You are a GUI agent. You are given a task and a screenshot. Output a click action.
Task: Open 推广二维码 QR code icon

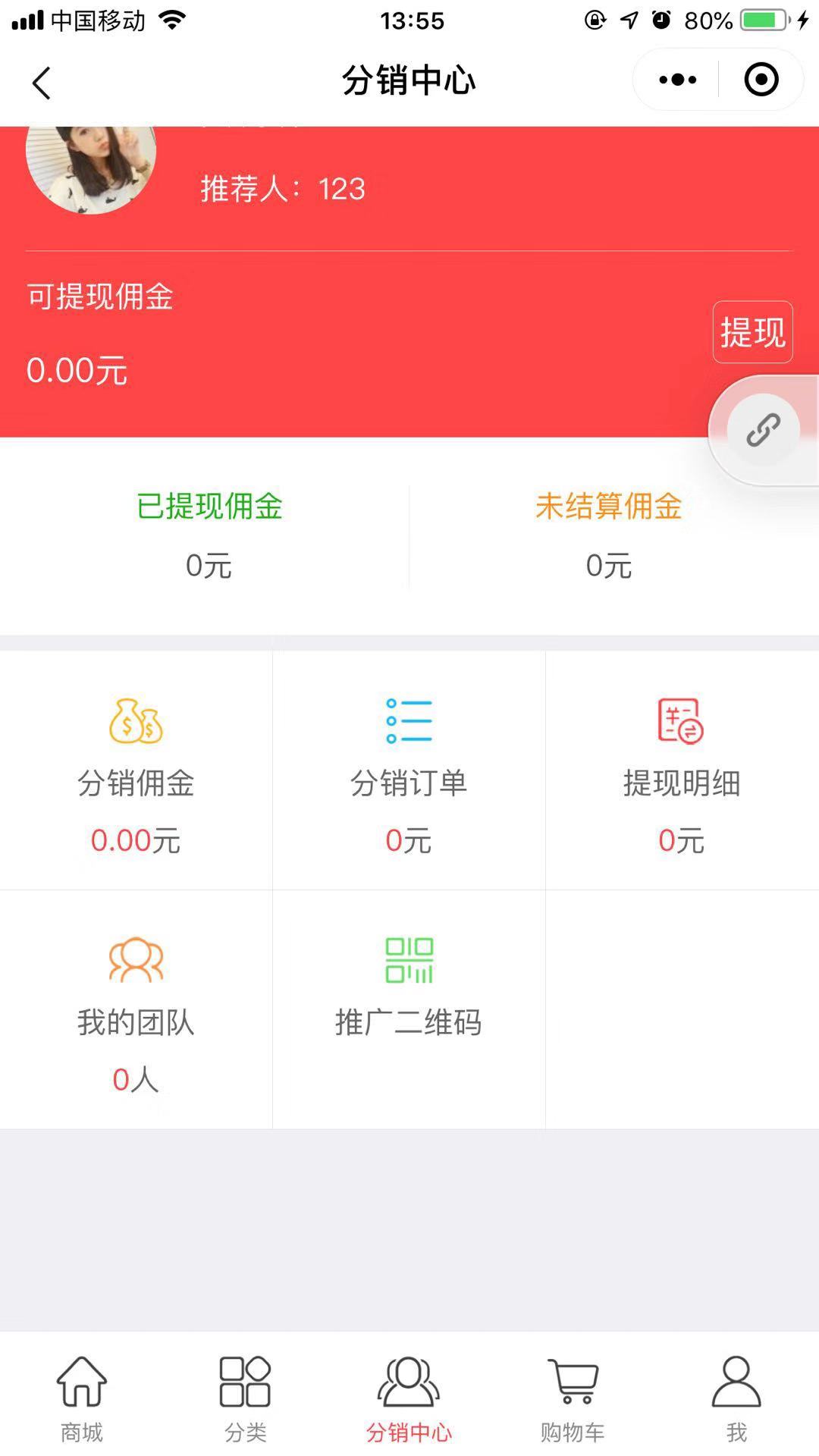click(409, 986)
